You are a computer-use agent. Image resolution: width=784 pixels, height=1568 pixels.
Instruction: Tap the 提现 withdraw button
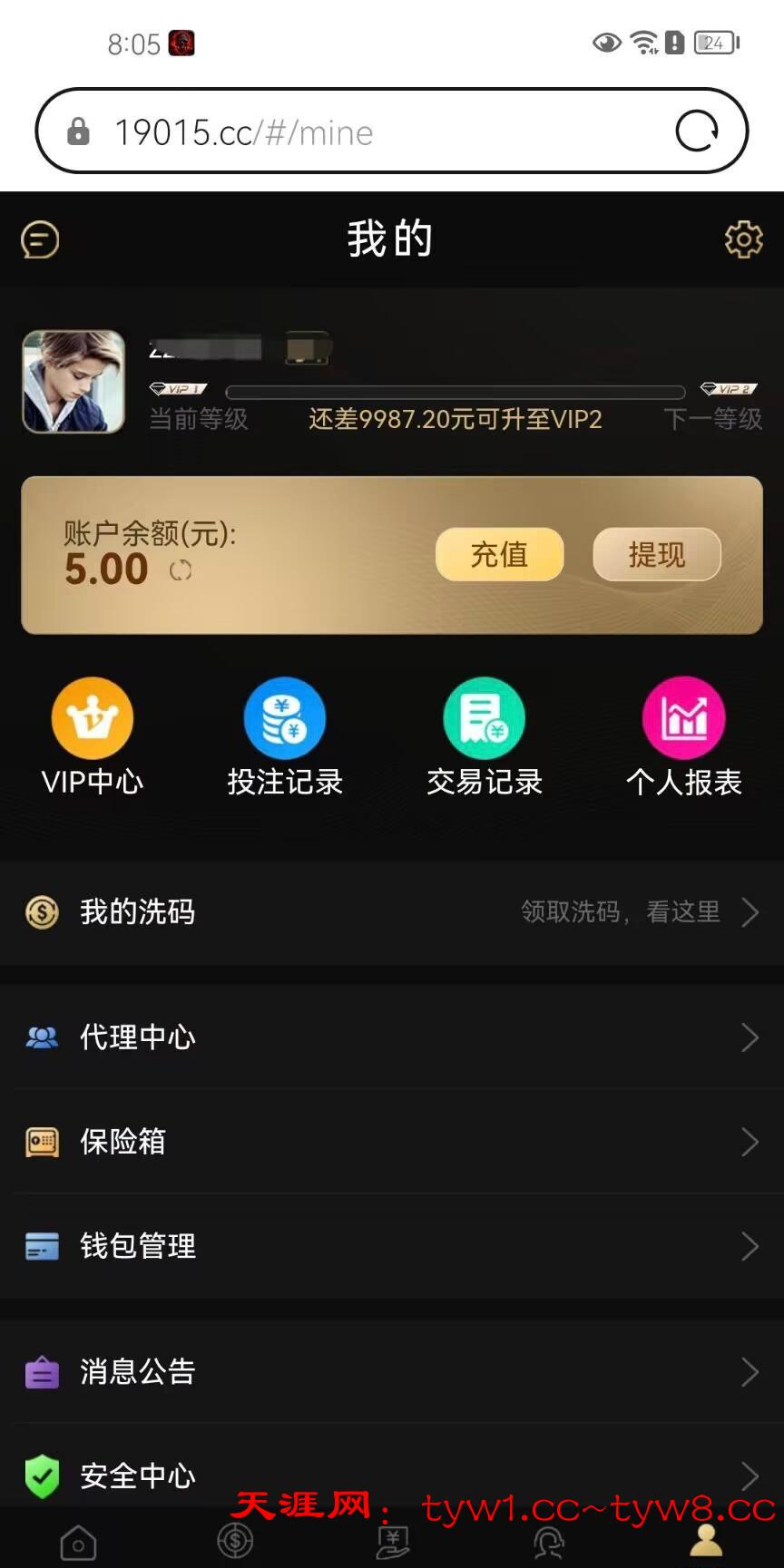(656, 554)
